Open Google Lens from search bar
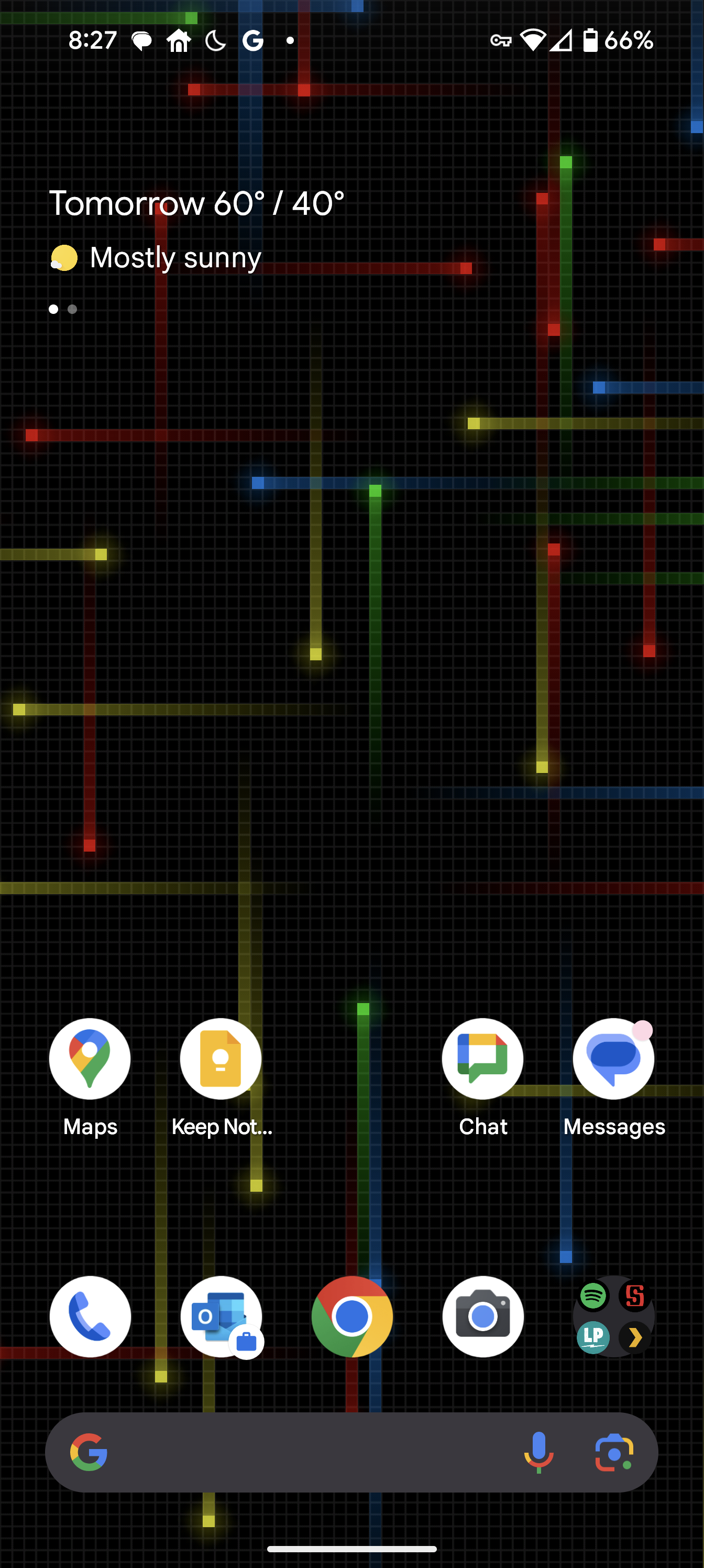Image resolution: width=704 pixels, height=1568 pixels. [614, 1452]
